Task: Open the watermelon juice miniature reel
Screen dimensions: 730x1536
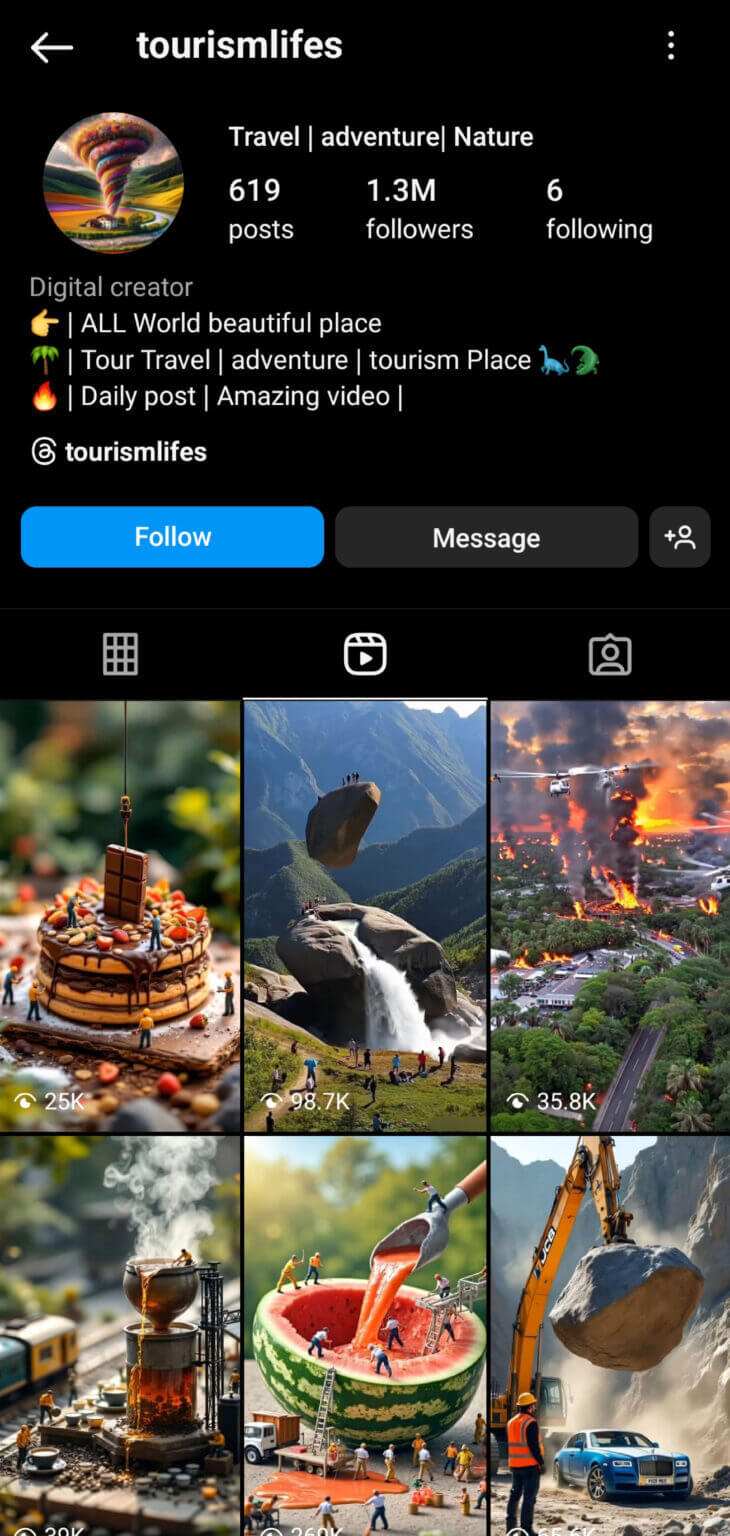Action: point(365,1335)
